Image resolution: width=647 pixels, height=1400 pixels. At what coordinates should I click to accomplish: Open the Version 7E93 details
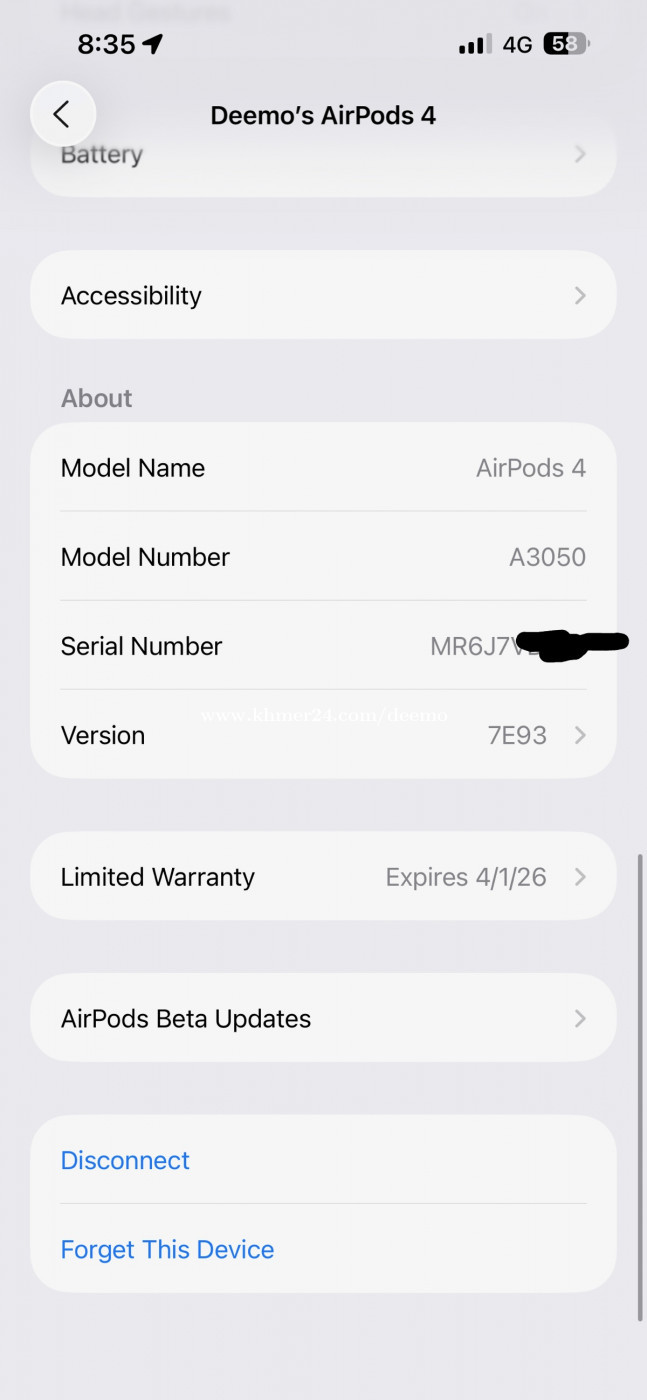[323, 735]
